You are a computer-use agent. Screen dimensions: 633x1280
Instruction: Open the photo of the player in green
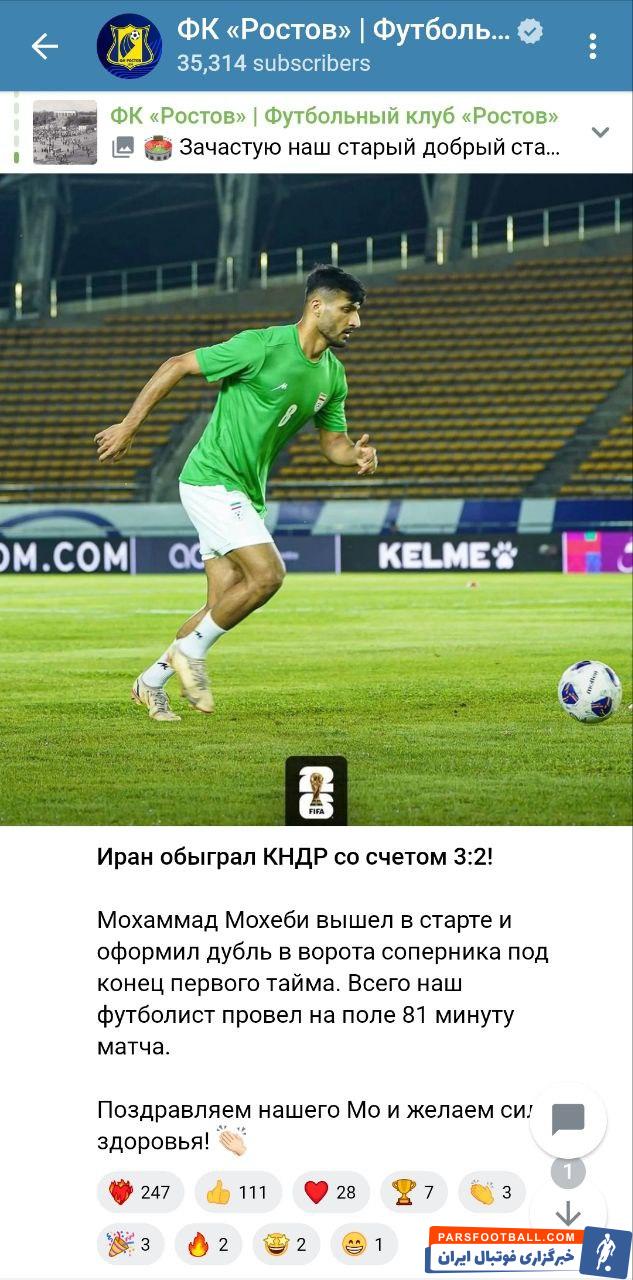[316, 500]
